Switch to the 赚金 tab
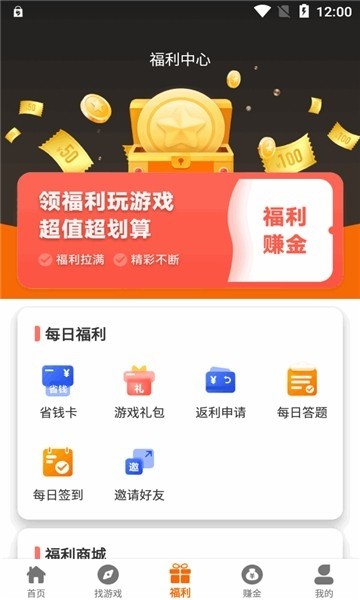The image size is (360, 600). (x=252, y=581)
